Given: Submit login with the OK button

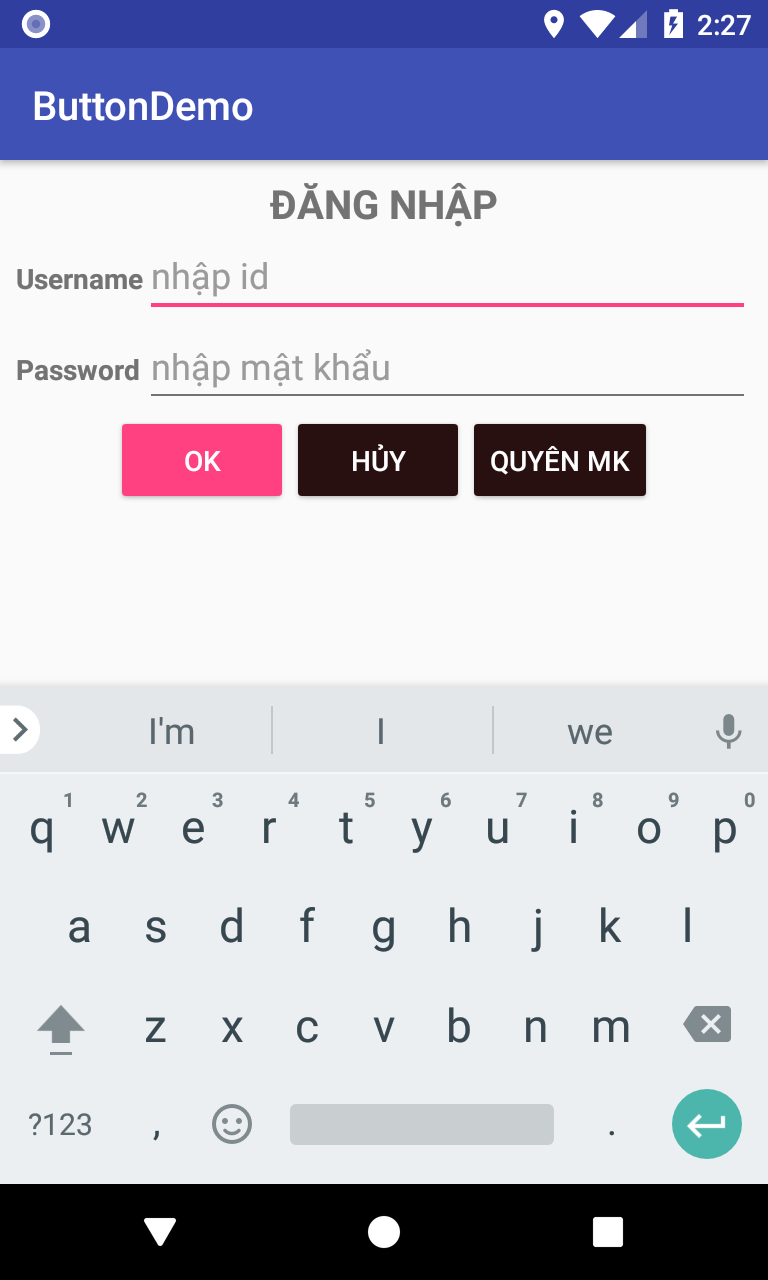Looking at the screenshot, I should coord(202,460).
